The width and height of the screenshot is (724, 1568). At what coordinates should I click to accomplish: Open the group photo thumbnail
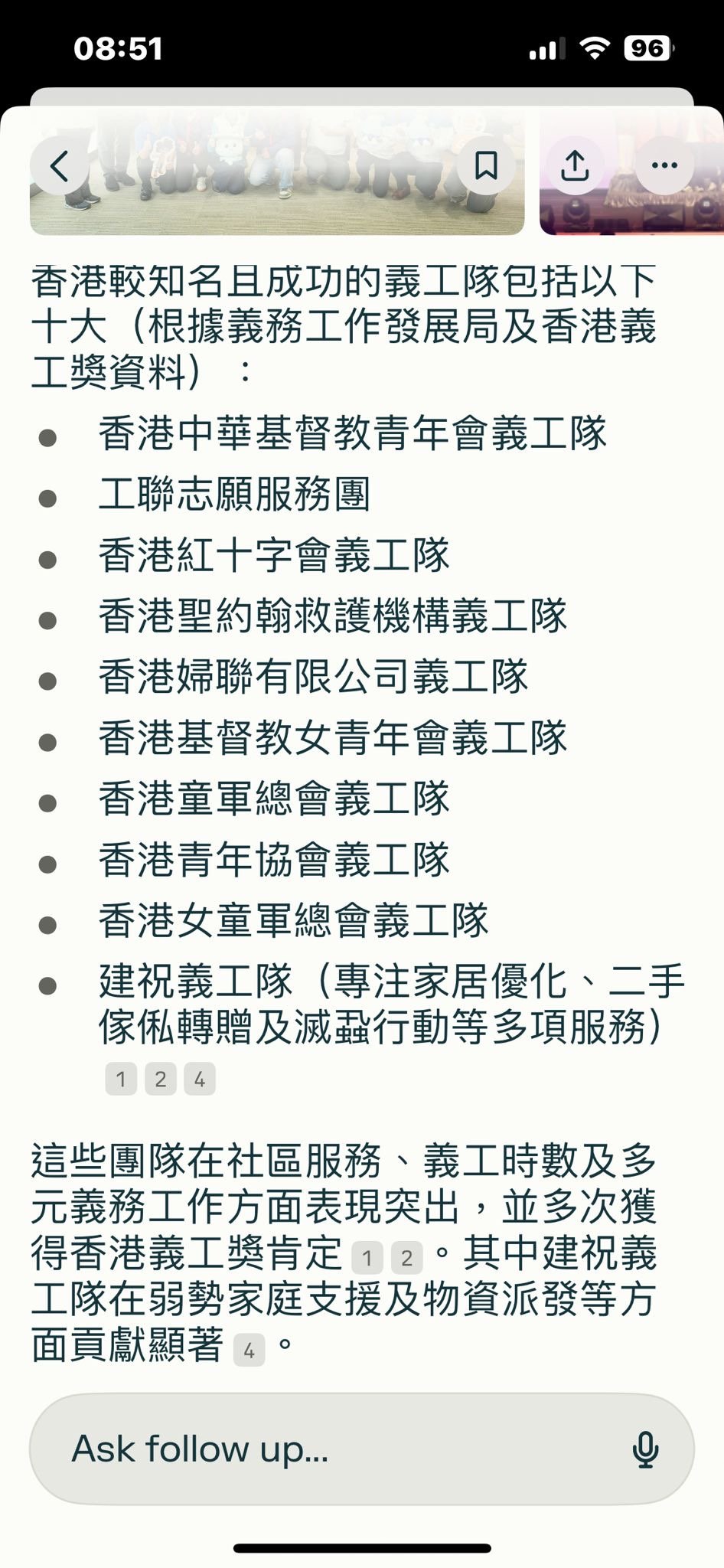coord(277,170)
